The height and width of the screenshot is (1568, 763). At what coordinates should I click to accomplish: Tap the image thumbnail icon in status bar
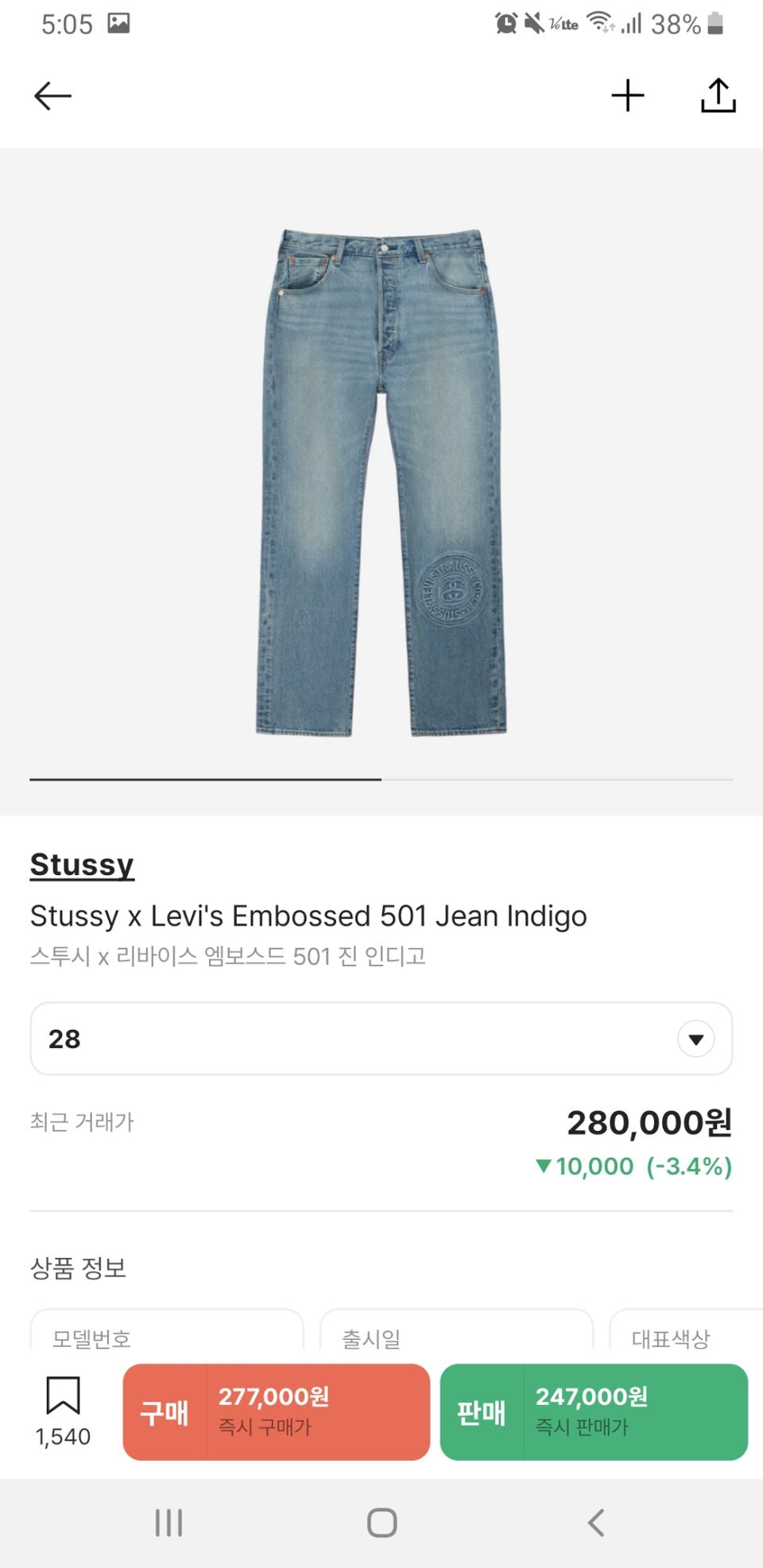(118, 24)
